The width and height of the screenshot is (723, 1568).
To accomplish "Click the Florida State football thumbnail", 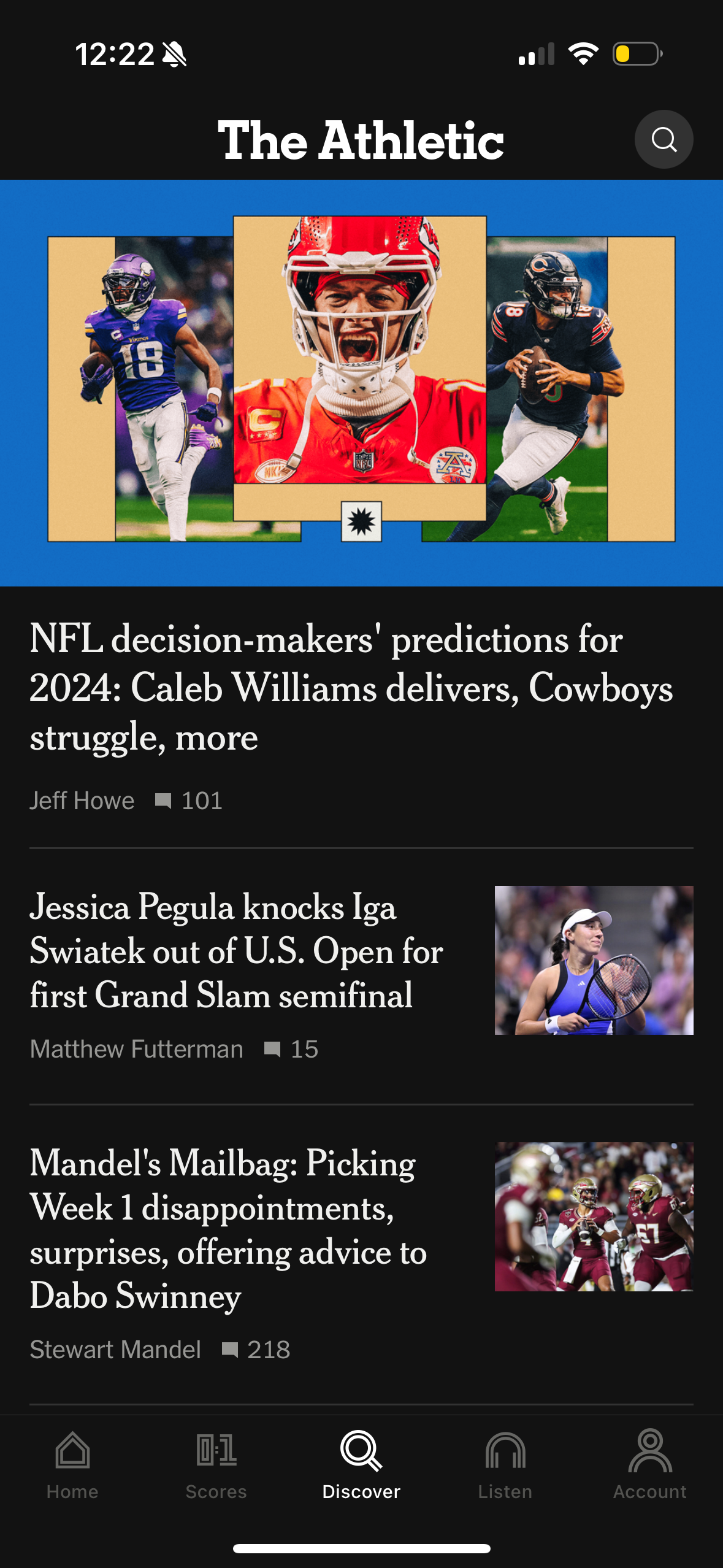I will coord(592,1218).
